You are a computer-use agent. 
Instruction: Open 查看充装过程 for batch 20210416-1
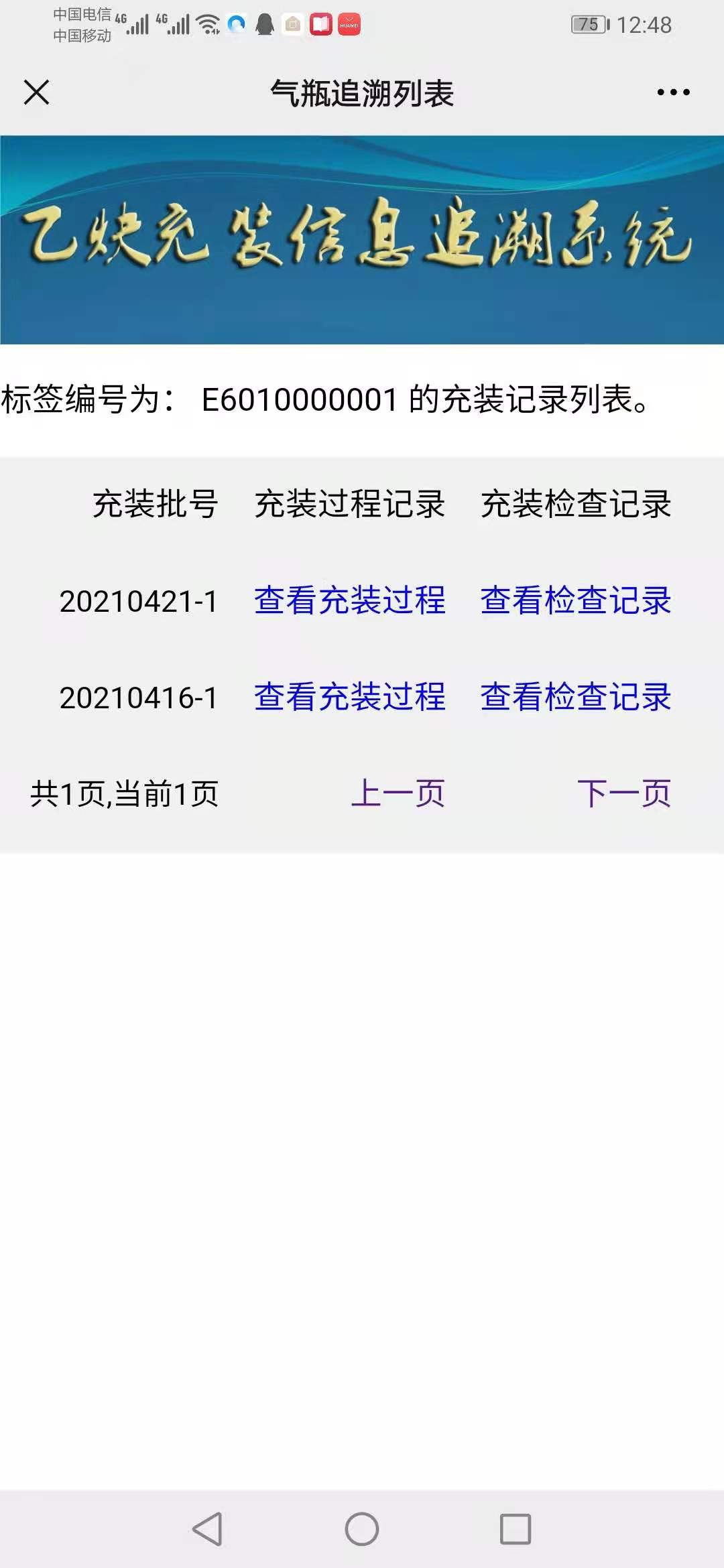point(349,697)
